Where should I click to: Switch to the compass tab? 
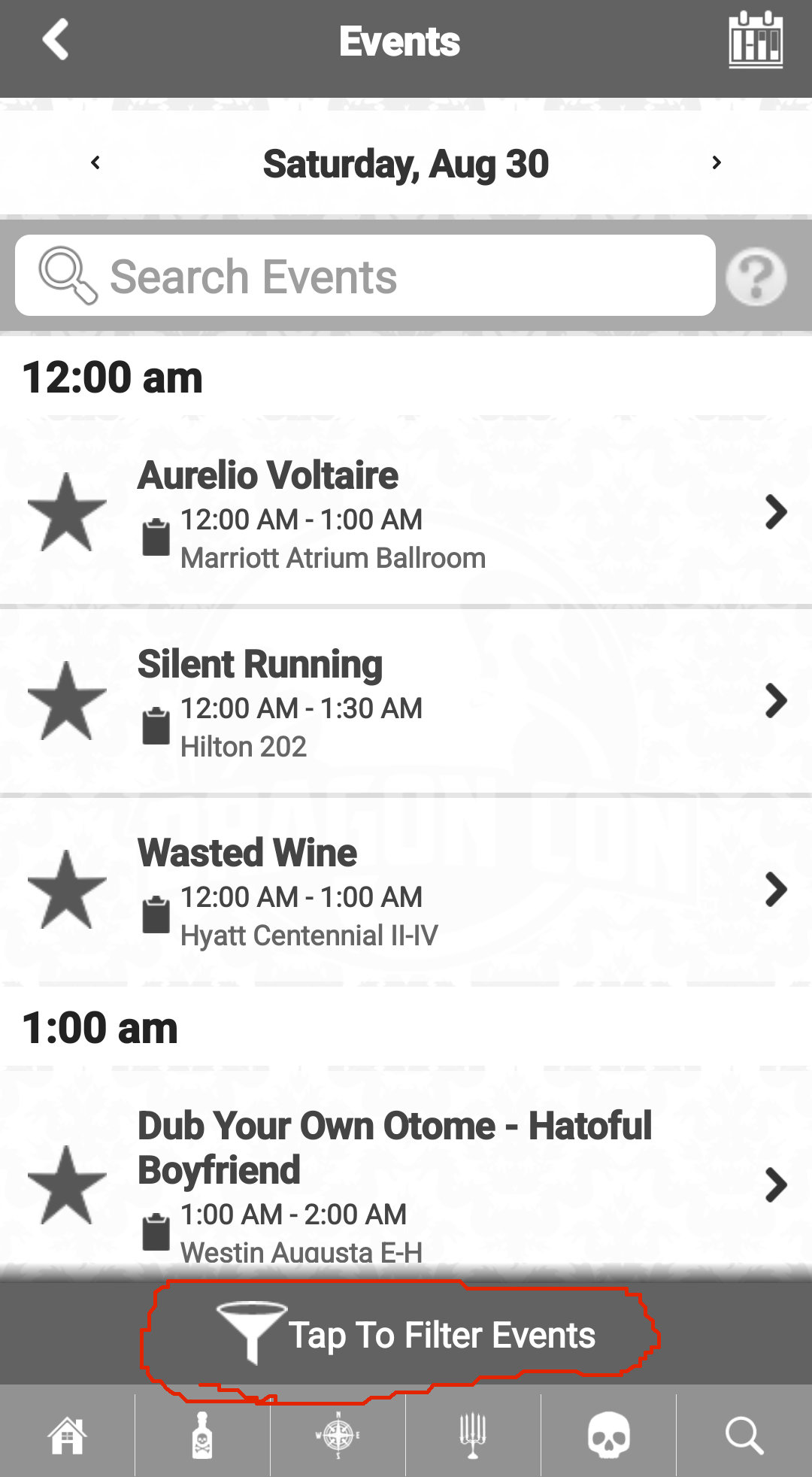click(x=338, y=1435)
